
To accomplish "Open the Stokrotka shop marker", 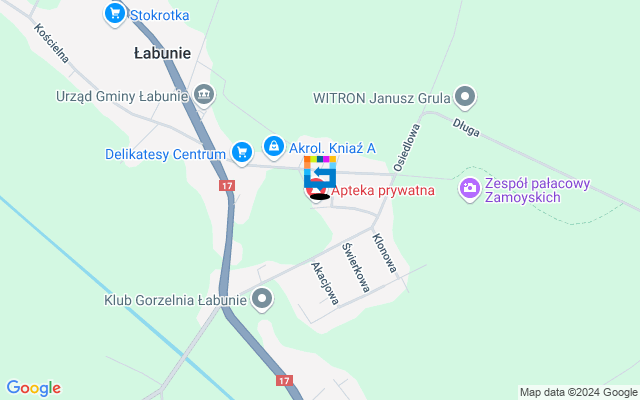I will coord(115,14).
